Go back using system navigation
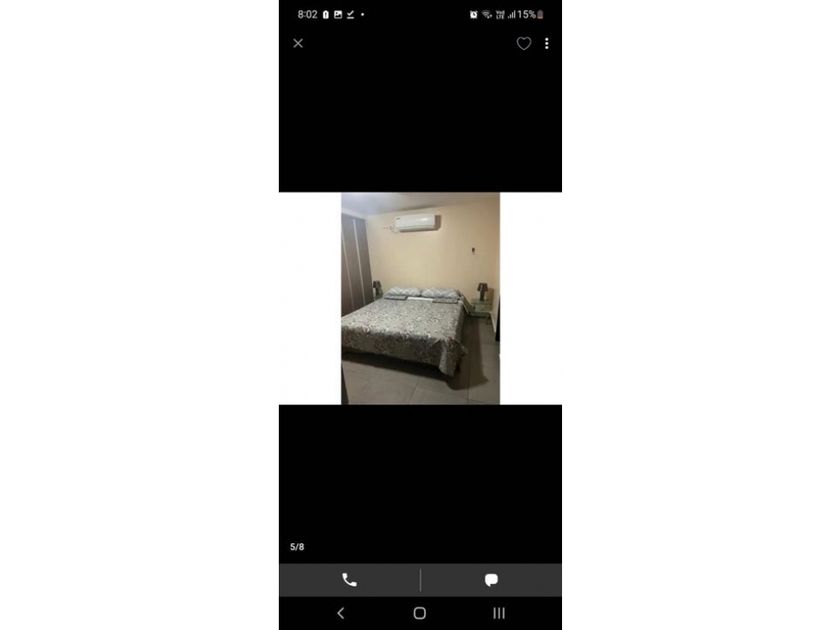The image size is (840, 630). [x=341, y=613]
